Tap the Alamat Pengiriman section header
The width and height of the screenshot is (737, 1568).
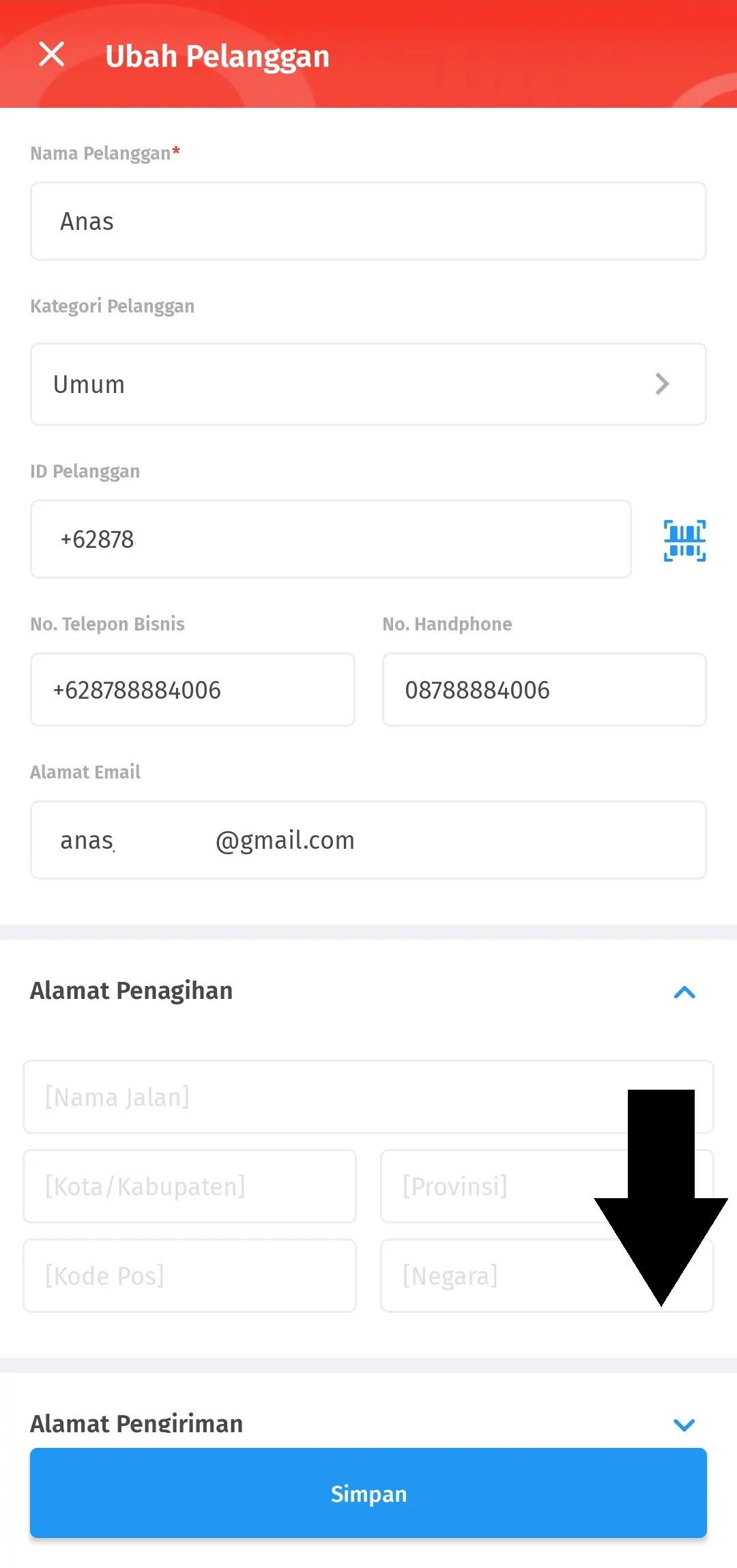[136, 1424]
